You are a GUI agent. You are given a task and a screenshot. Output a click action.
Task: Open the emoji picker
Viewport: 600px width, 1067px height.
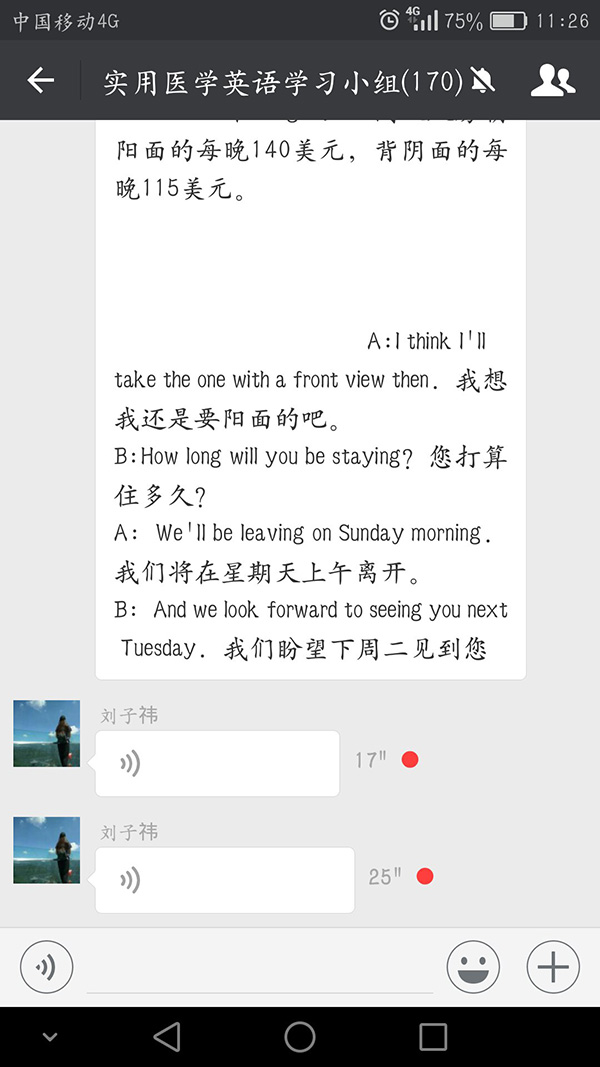pos(472,967)
